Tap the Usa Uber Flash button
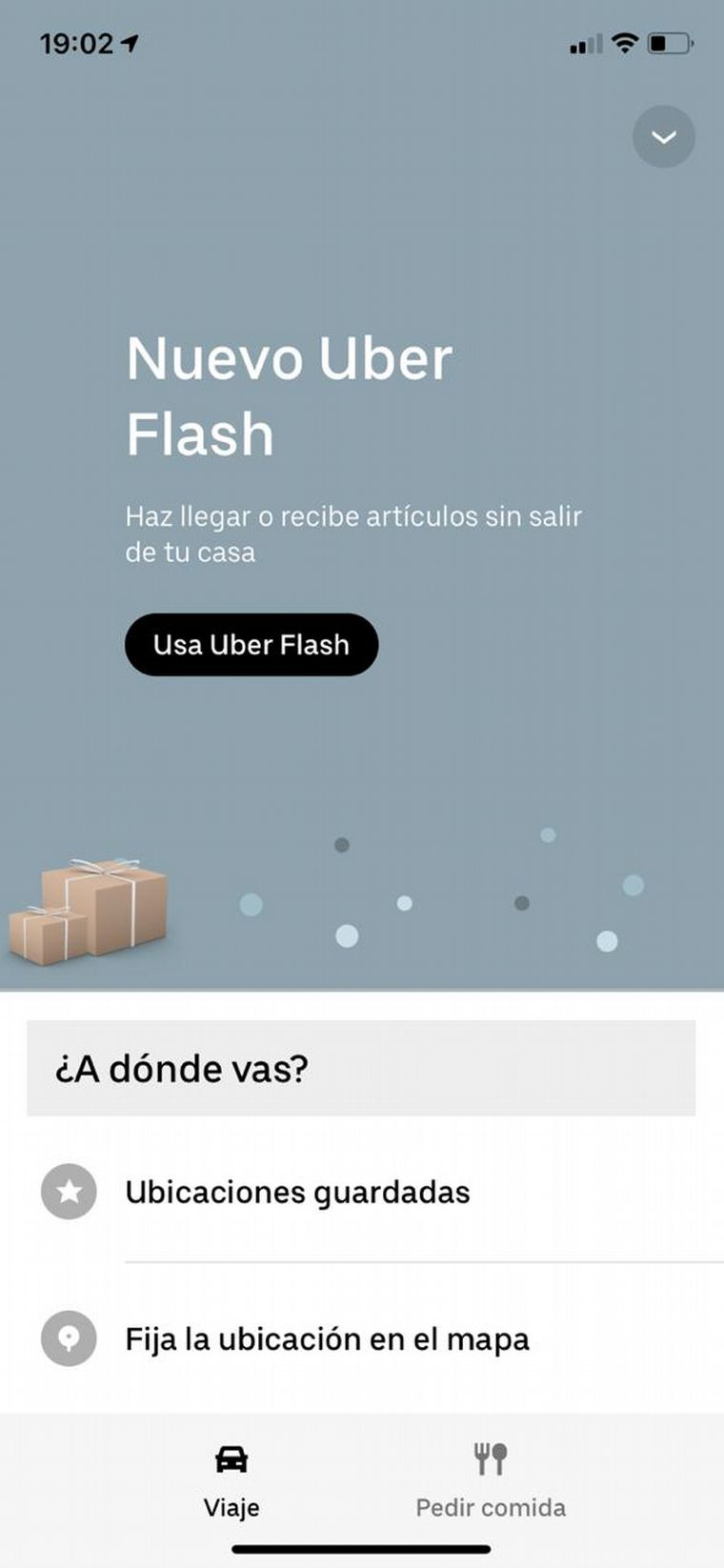 [251, 645]
